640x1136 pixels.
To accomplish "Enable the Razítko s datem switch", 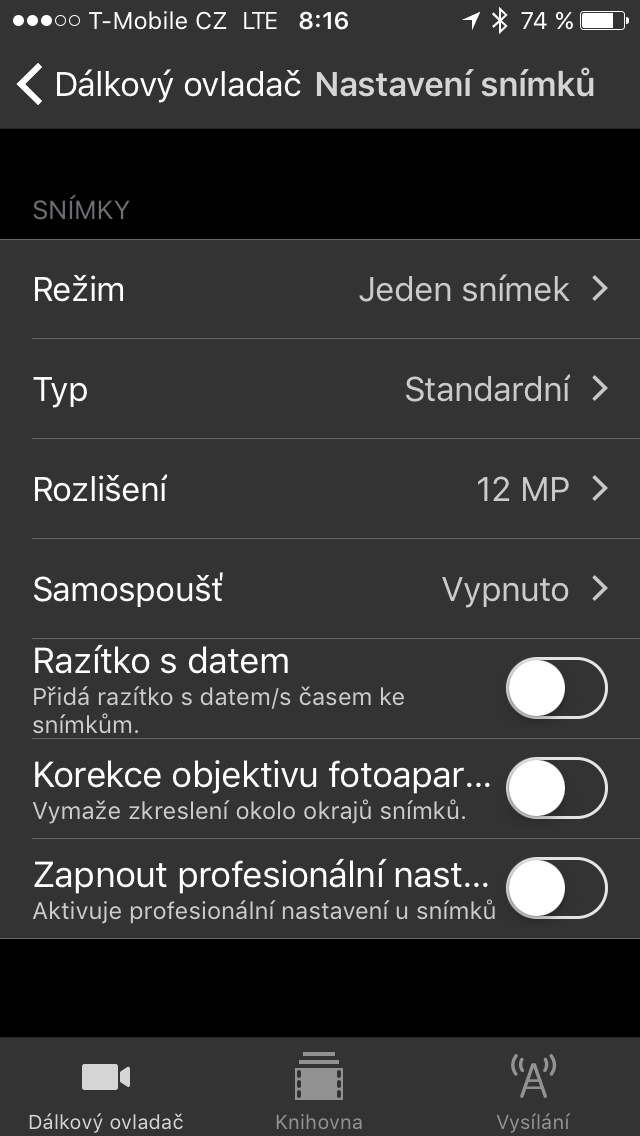I will click(557, 688).
